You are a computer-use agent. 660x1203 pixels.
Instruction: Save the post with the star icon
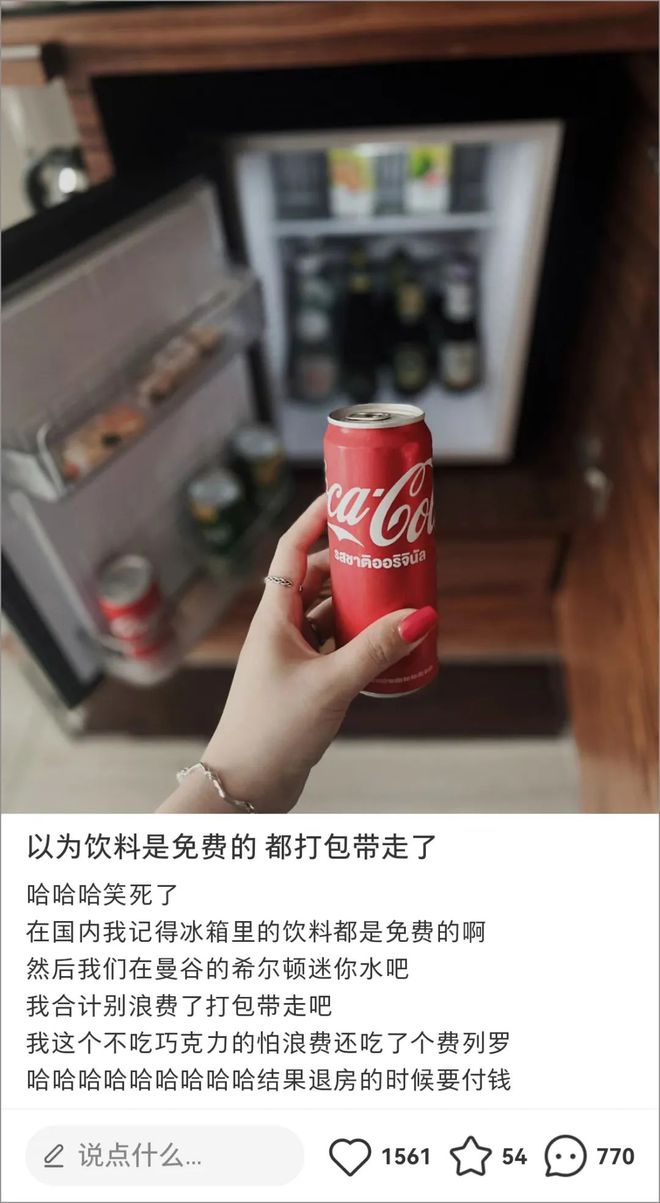[x=470, y=1157]
